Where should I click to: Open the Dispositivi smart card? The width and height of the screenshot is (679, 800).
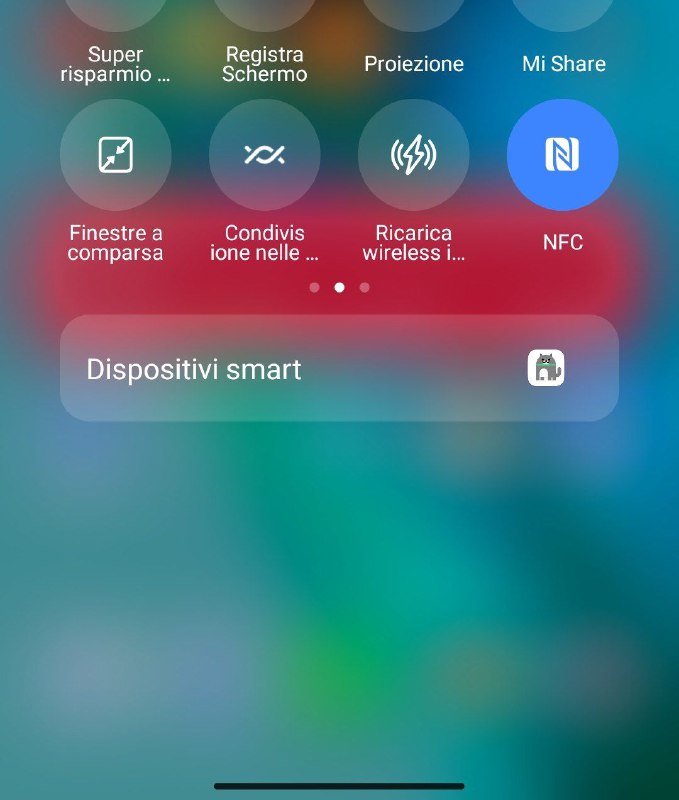click(x=339, y=369)
